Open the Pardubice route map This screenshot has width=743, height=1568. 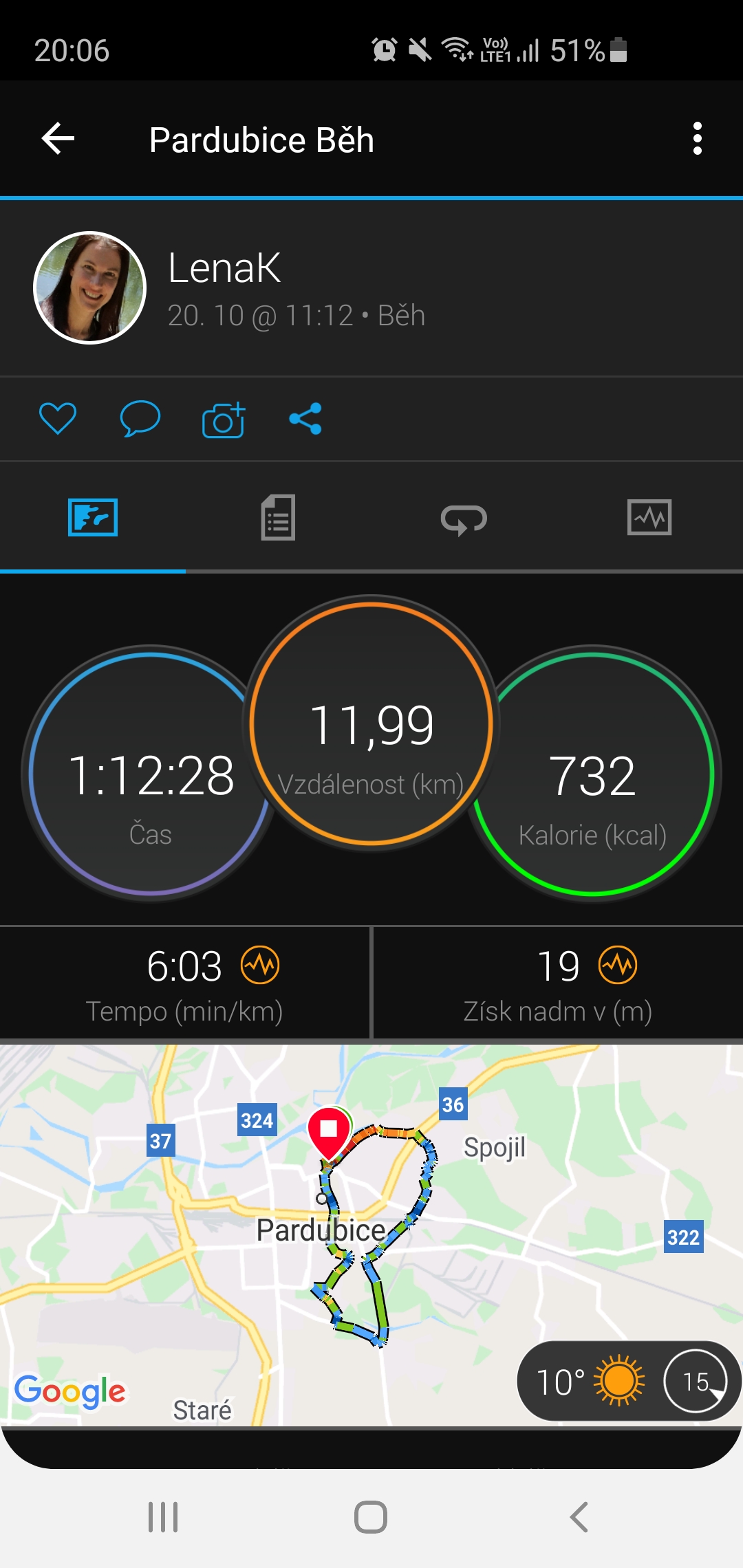tap(371, 1234)
